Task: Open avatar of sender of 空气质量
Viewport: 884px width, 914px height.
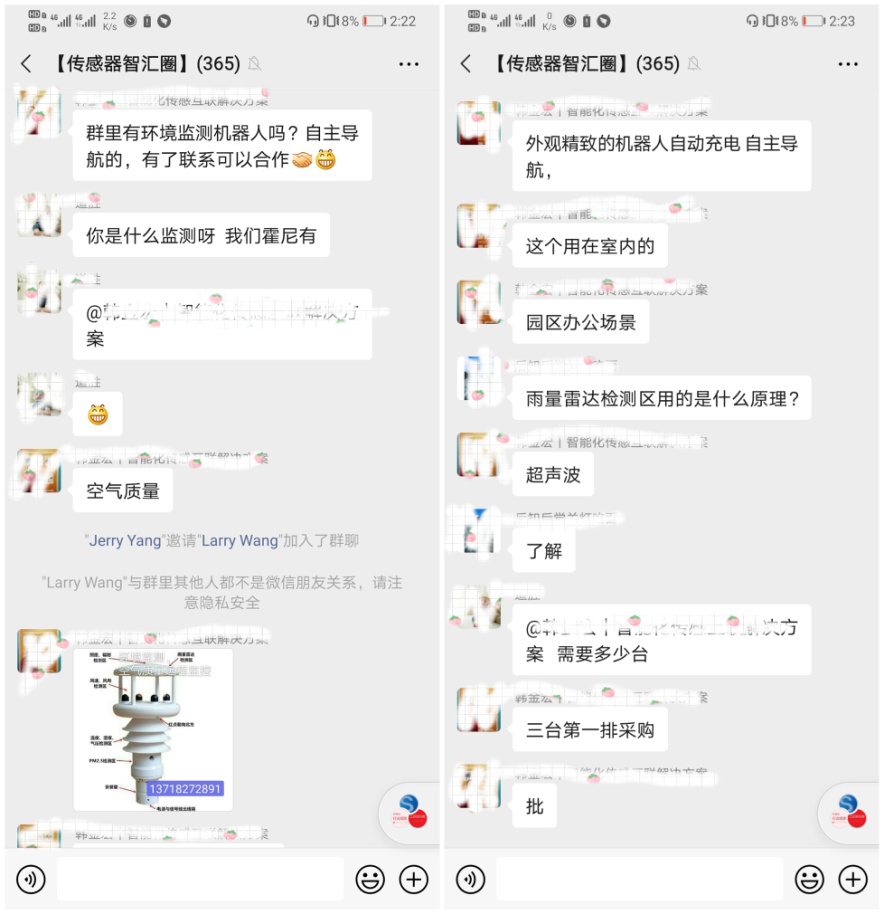Action: 38,471
